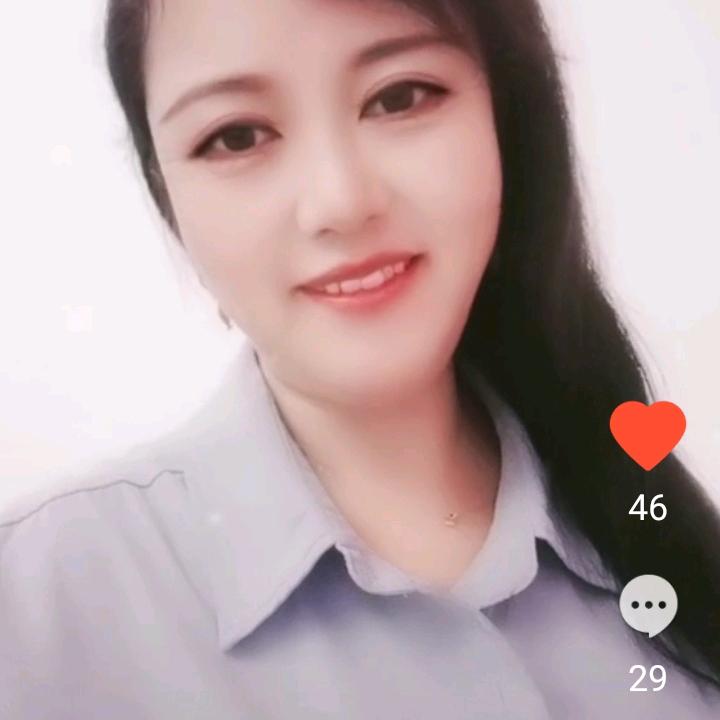Open the comments bubble icon
Image resolution: width=720 pixels, height=720 pixels.
click(x=648, y=606)
